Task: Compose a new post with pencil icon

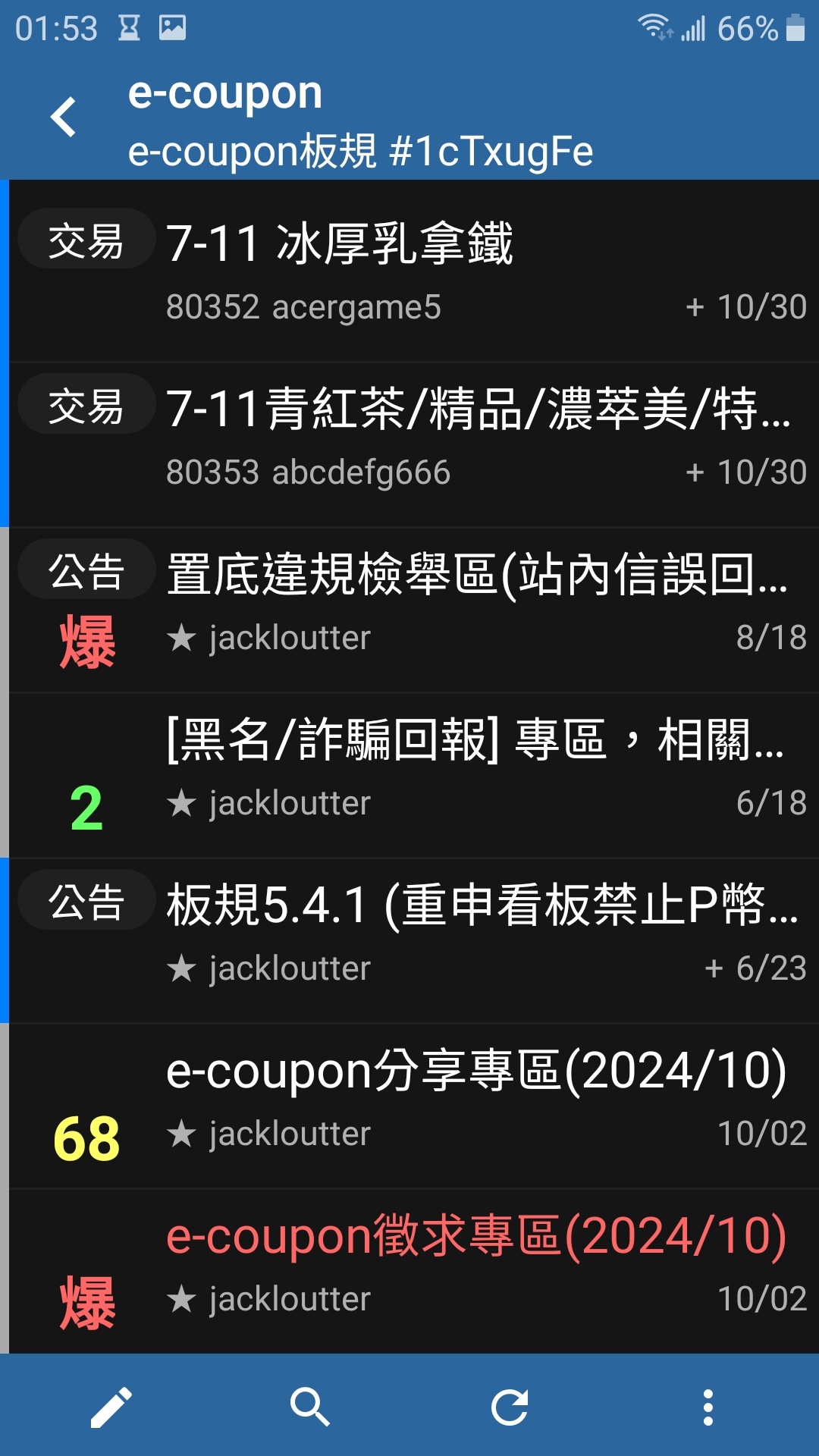Action: point(111,1407)
